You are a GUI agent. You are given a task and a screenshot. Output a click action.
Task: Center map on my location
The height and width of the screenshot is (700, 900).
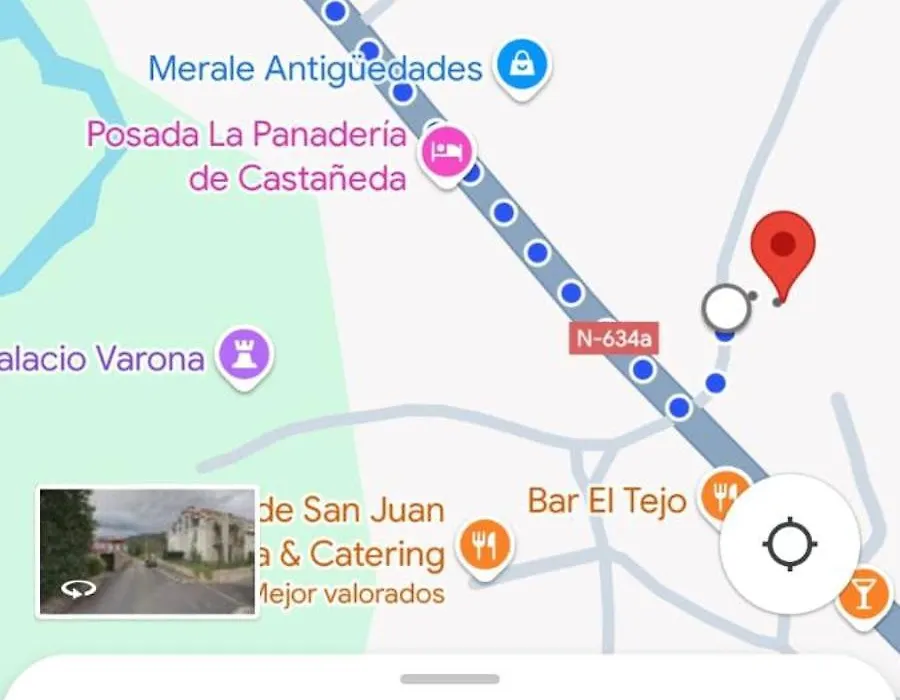(x=790, y=544)
